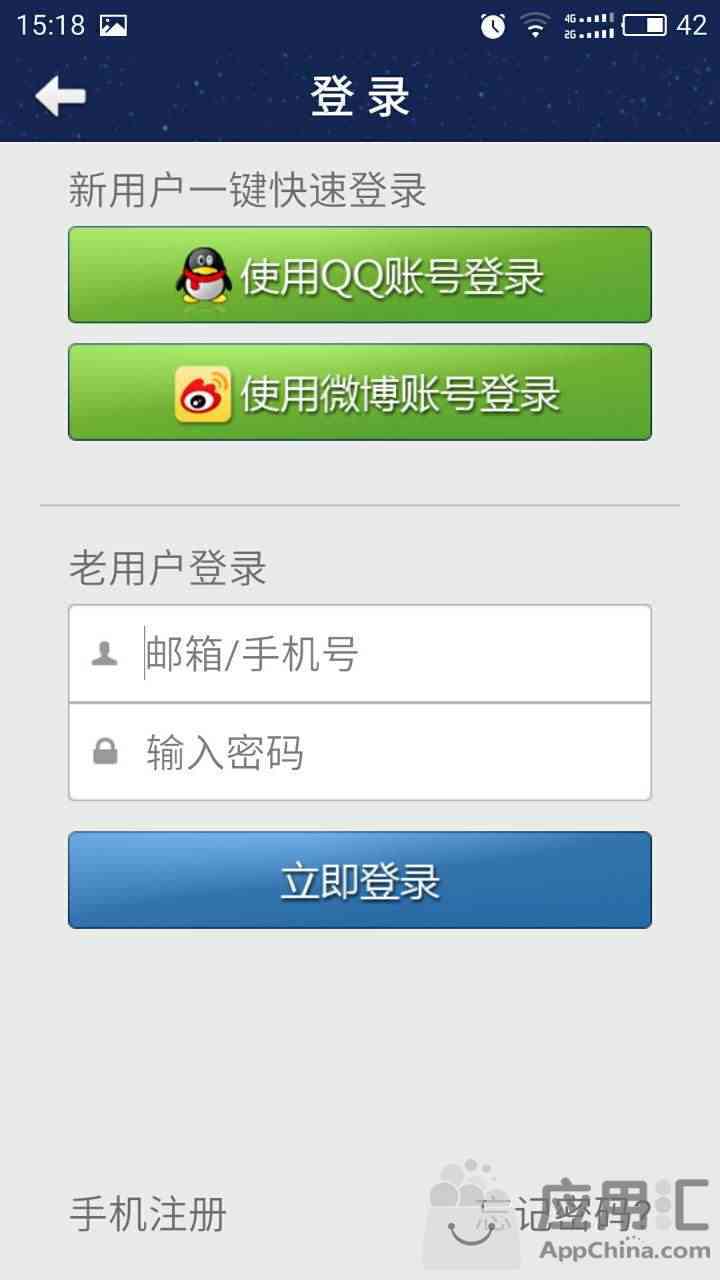Open the 忘记密码 forgot password link

pyautogui.click(x=565, y=1214)
